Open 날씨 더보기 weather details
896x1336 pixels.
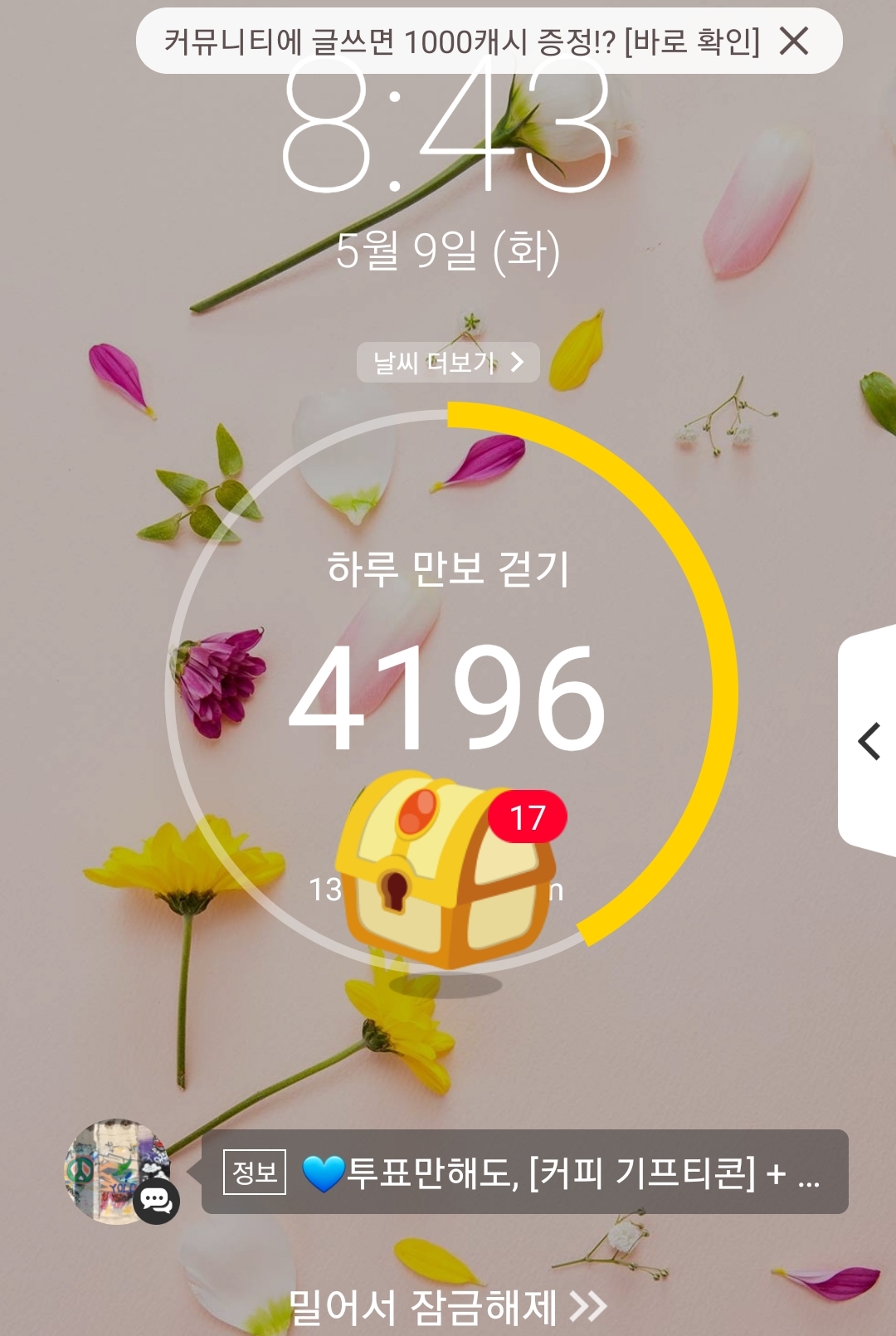tap(448, 363)
